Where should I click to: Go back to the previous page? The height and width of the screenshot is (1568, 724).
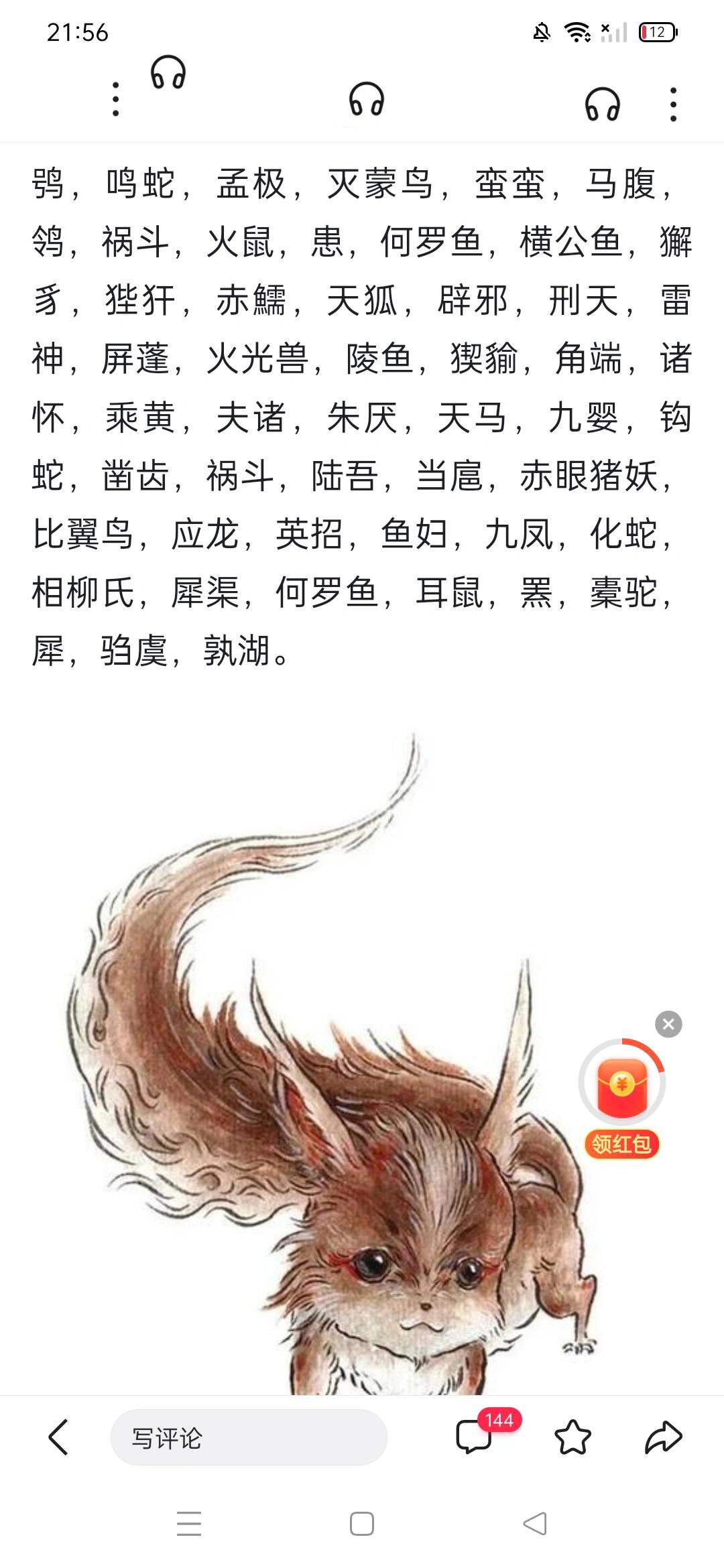58,1437
